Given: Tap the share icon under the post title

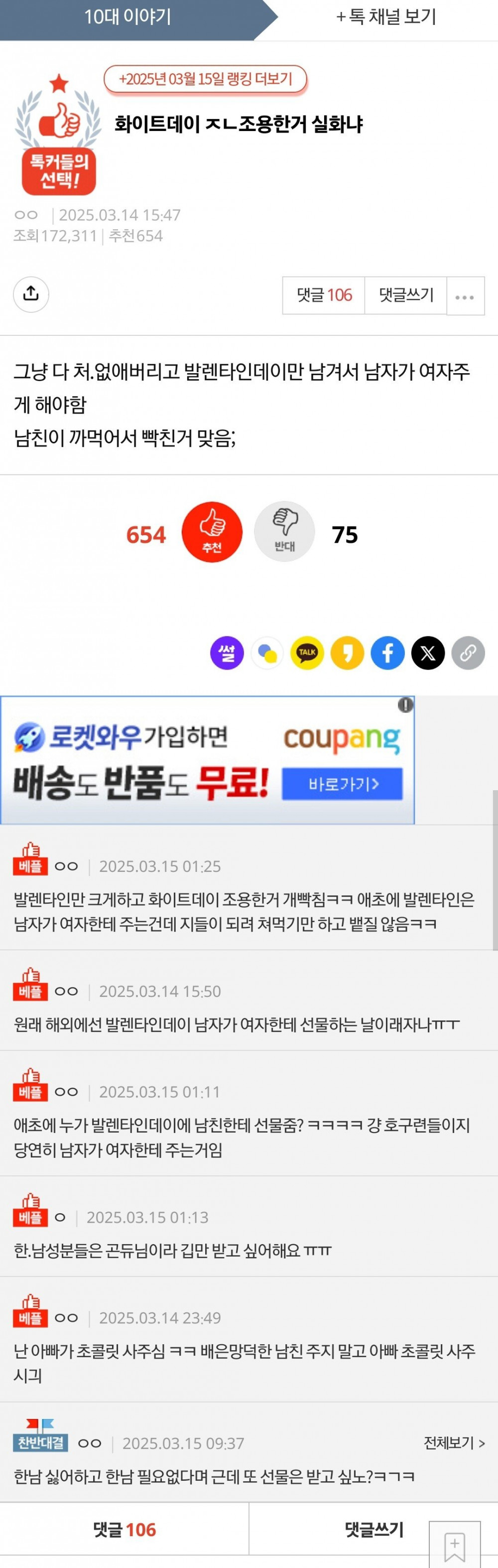Looking at the screenshot, I should pos(31,294).
